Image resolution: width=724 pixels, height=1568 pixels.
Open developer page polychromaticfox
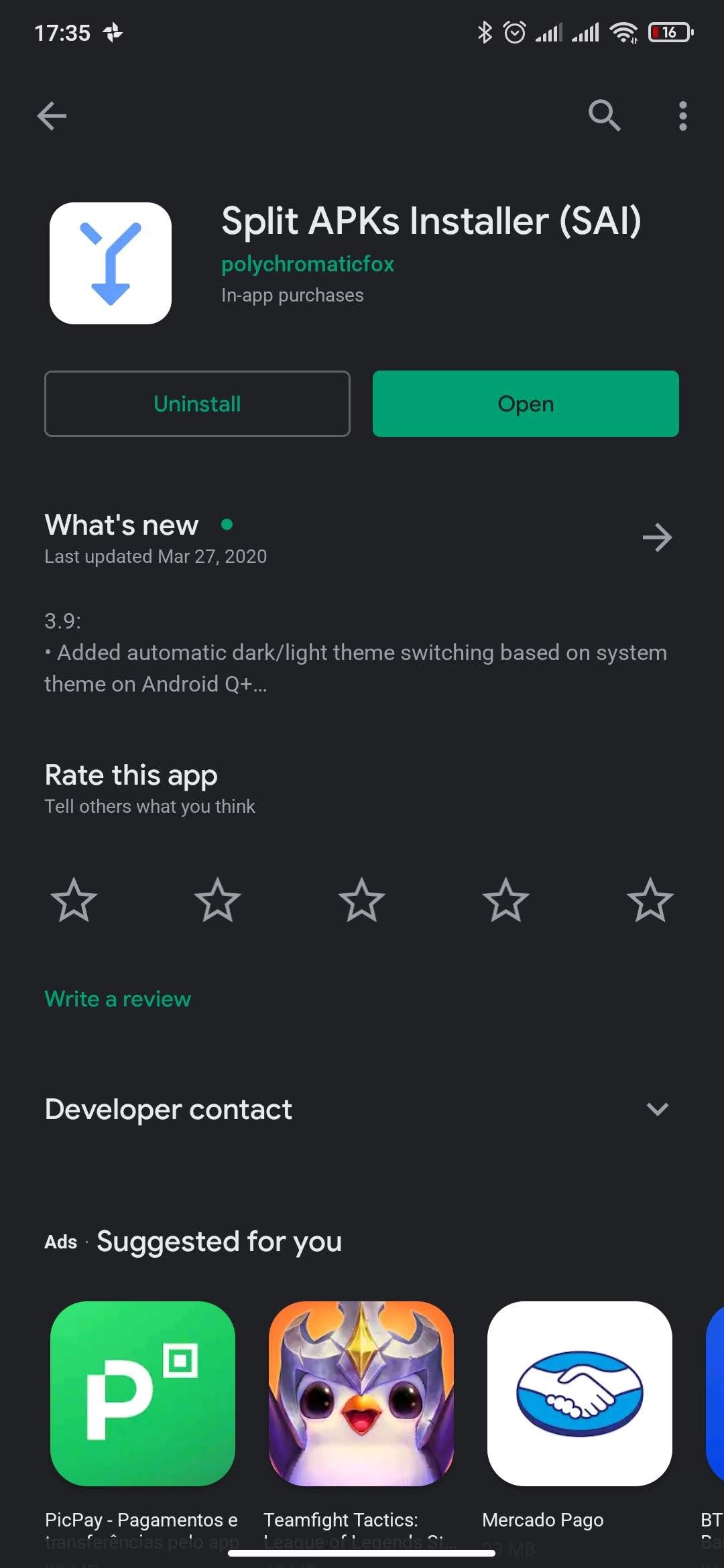[308, 264]
